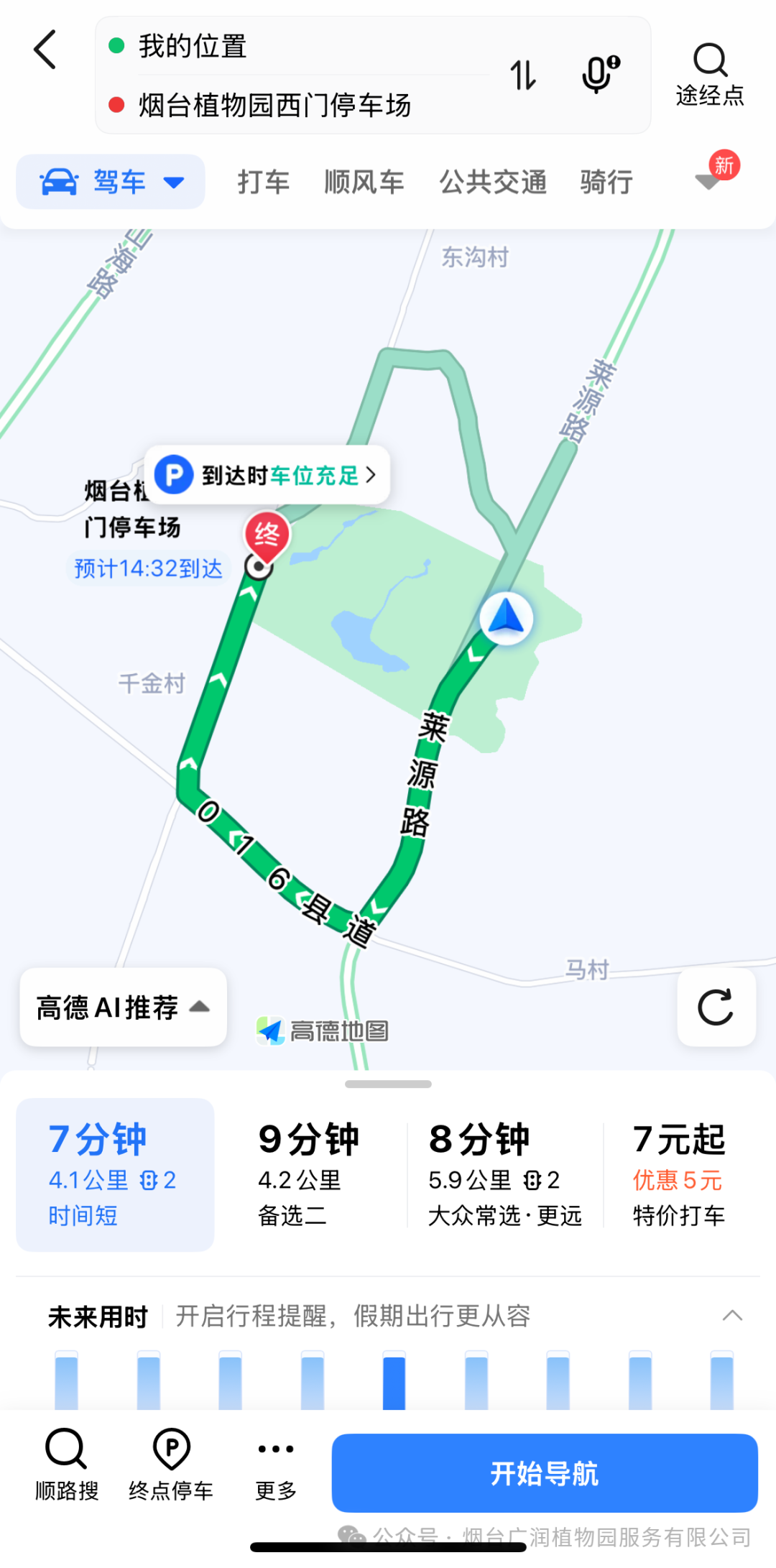Select the 9分钟 备选二 route
Image resolution: width=776 pixels, height=1568 pixels.
(309, 1175)
